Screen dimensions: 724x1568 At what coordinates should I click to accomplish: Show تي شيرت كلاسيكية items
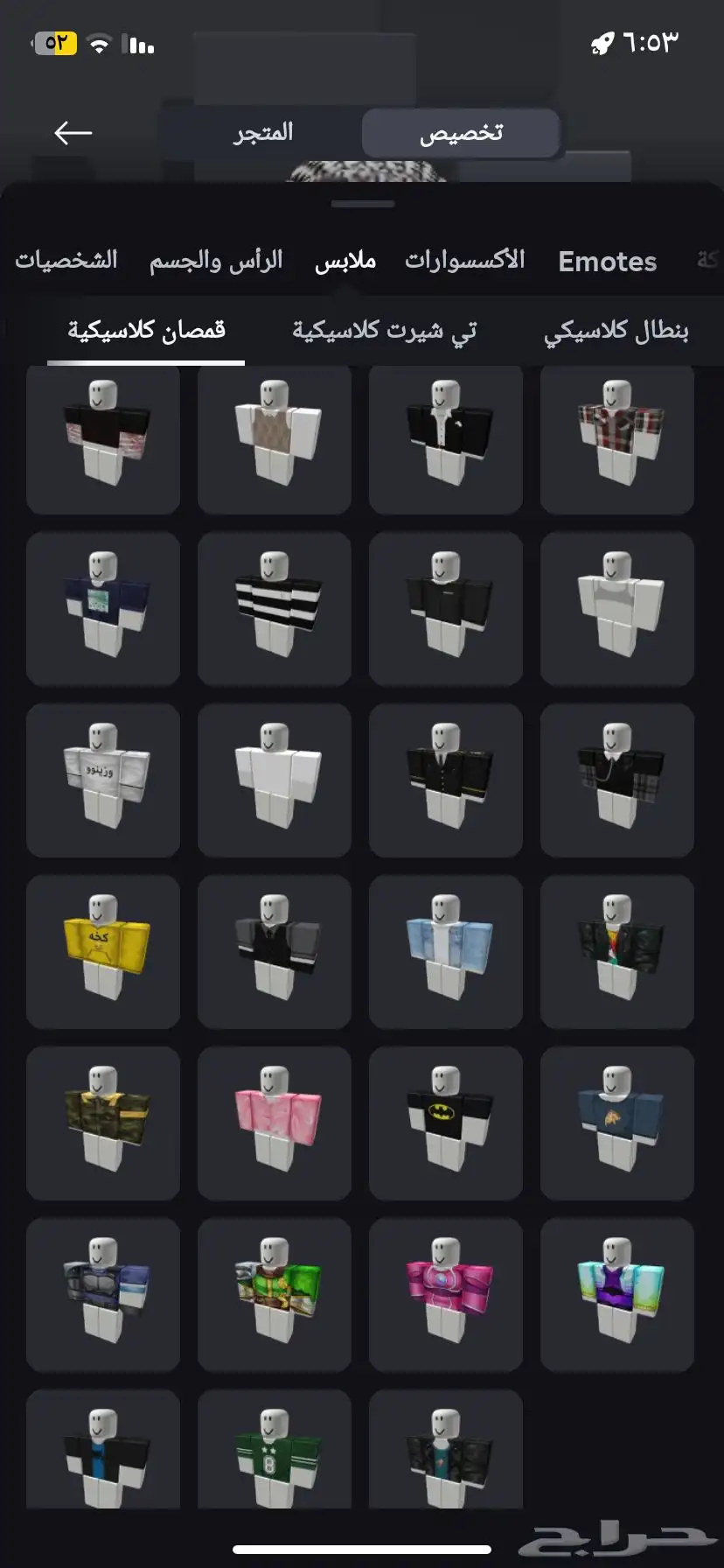pos(384,331)
